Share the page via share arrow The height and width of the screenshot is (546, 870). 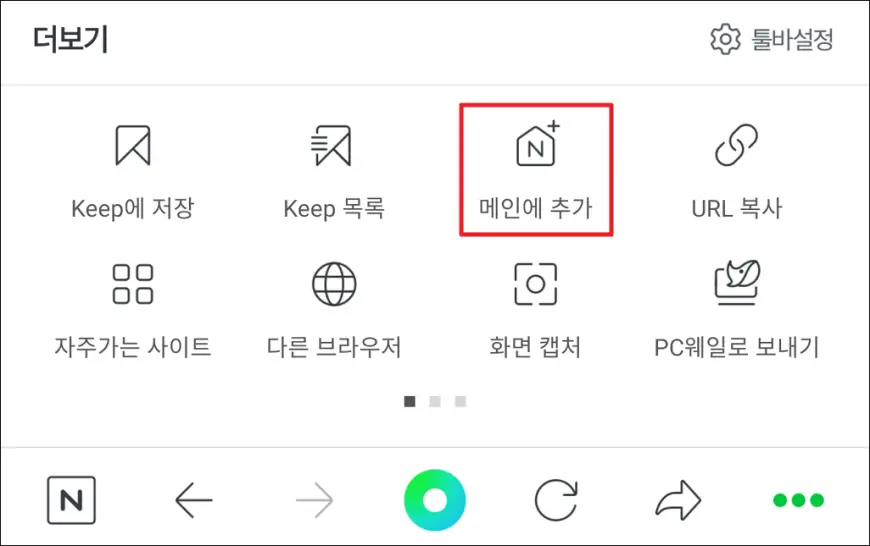(678, 500)
